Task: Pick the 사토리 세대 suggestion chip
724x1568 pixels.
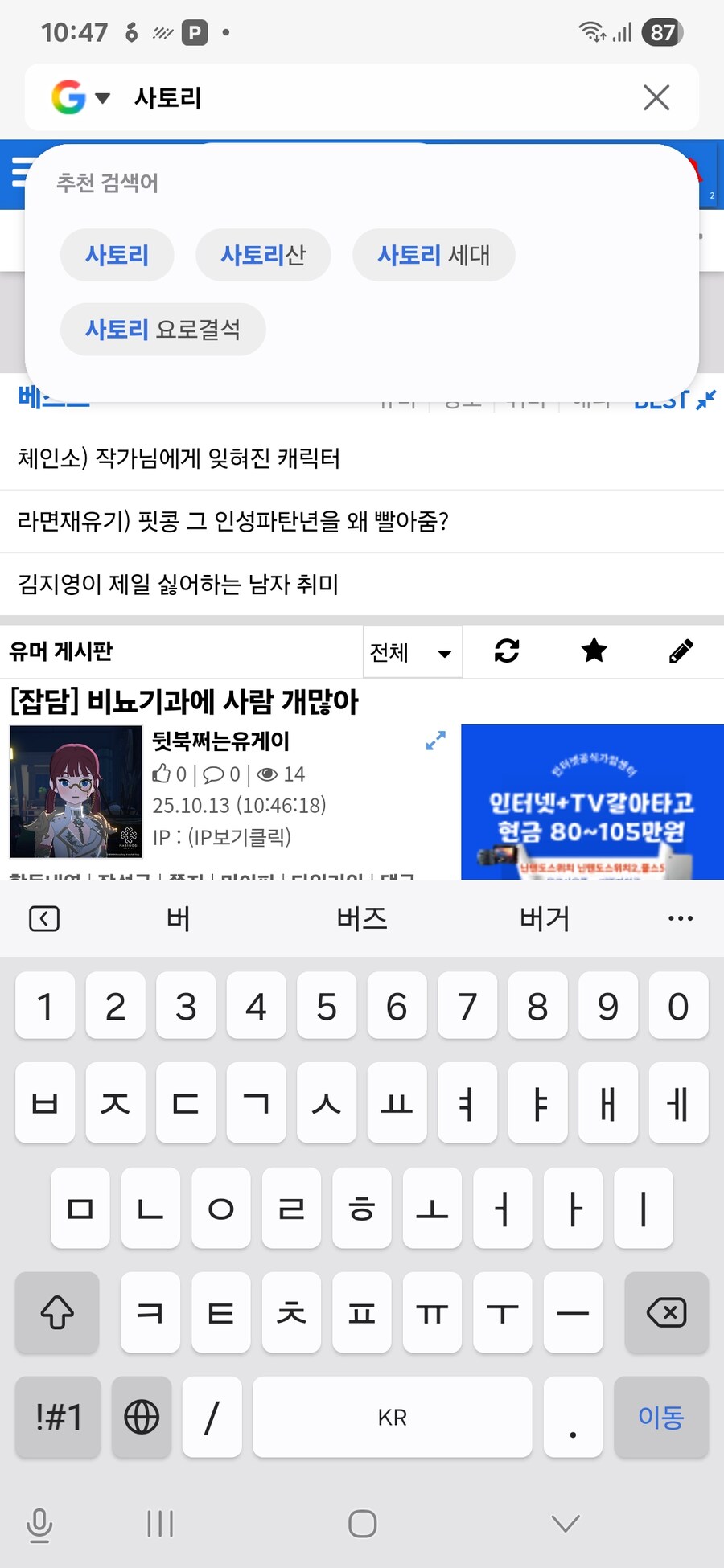Action: click(x=434, y=255)
